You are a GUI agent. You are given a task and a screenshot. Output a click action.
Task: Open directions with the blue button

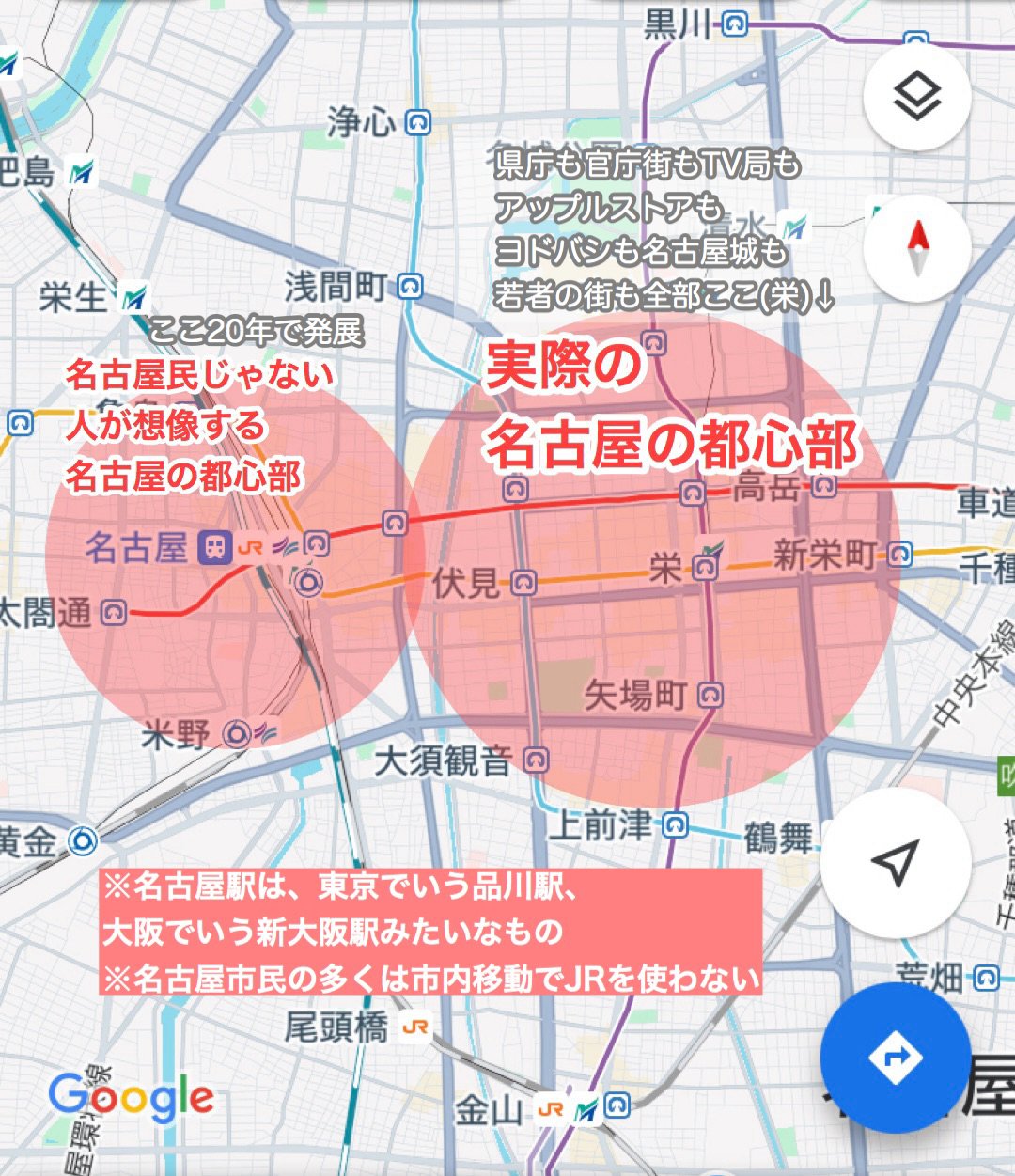(x=895, y=1058)
